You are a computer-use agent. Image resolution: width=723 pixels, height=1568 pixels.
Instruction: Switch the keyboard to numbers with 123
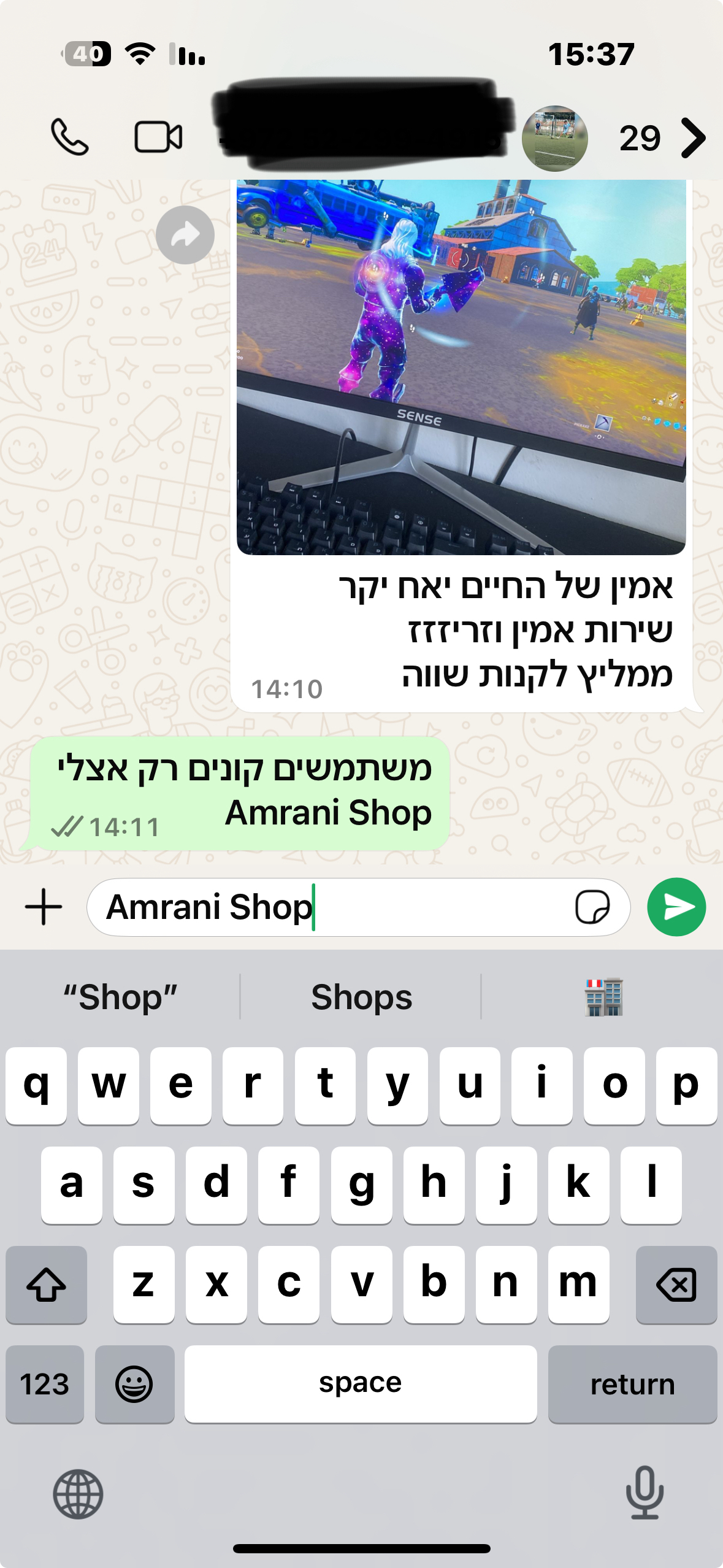click(45, 1384)
